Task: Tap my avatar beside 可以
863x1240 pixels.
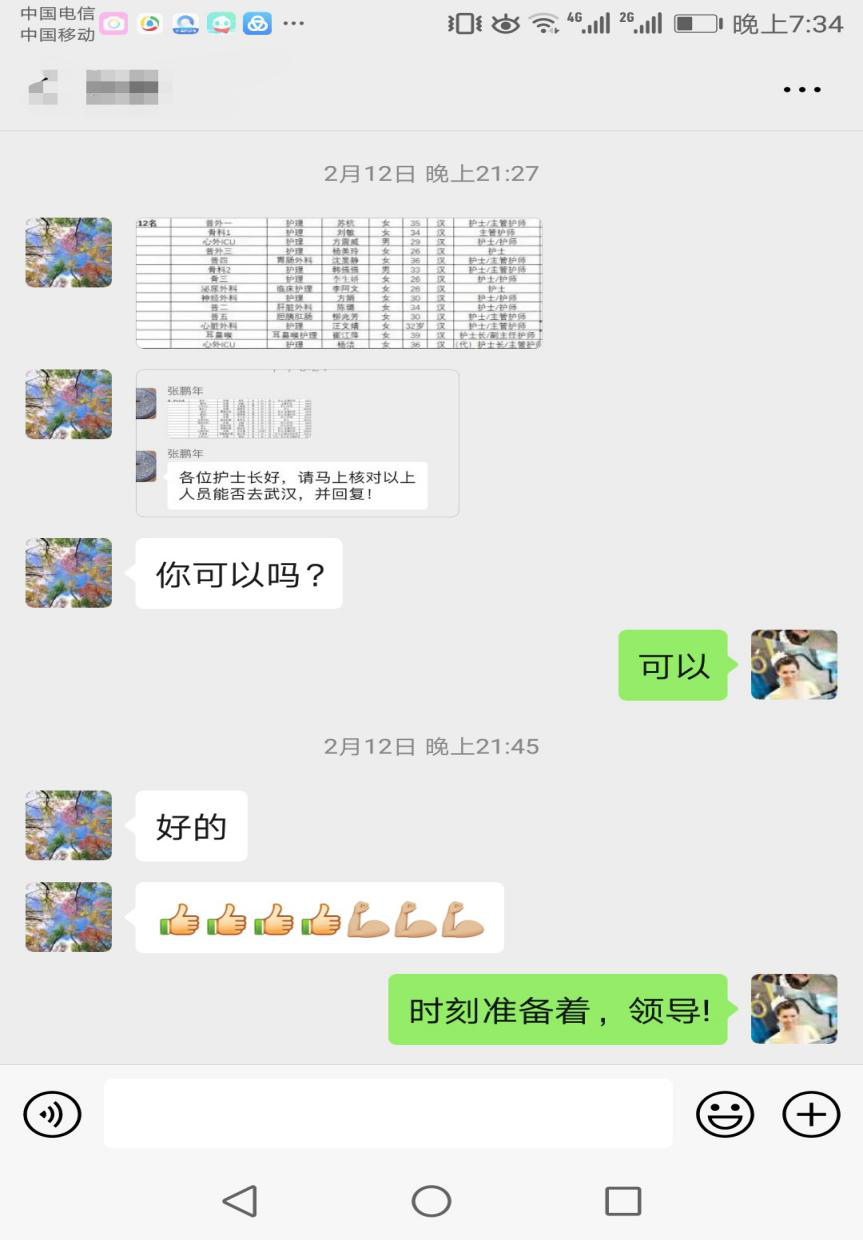Action: coord(793,664)
